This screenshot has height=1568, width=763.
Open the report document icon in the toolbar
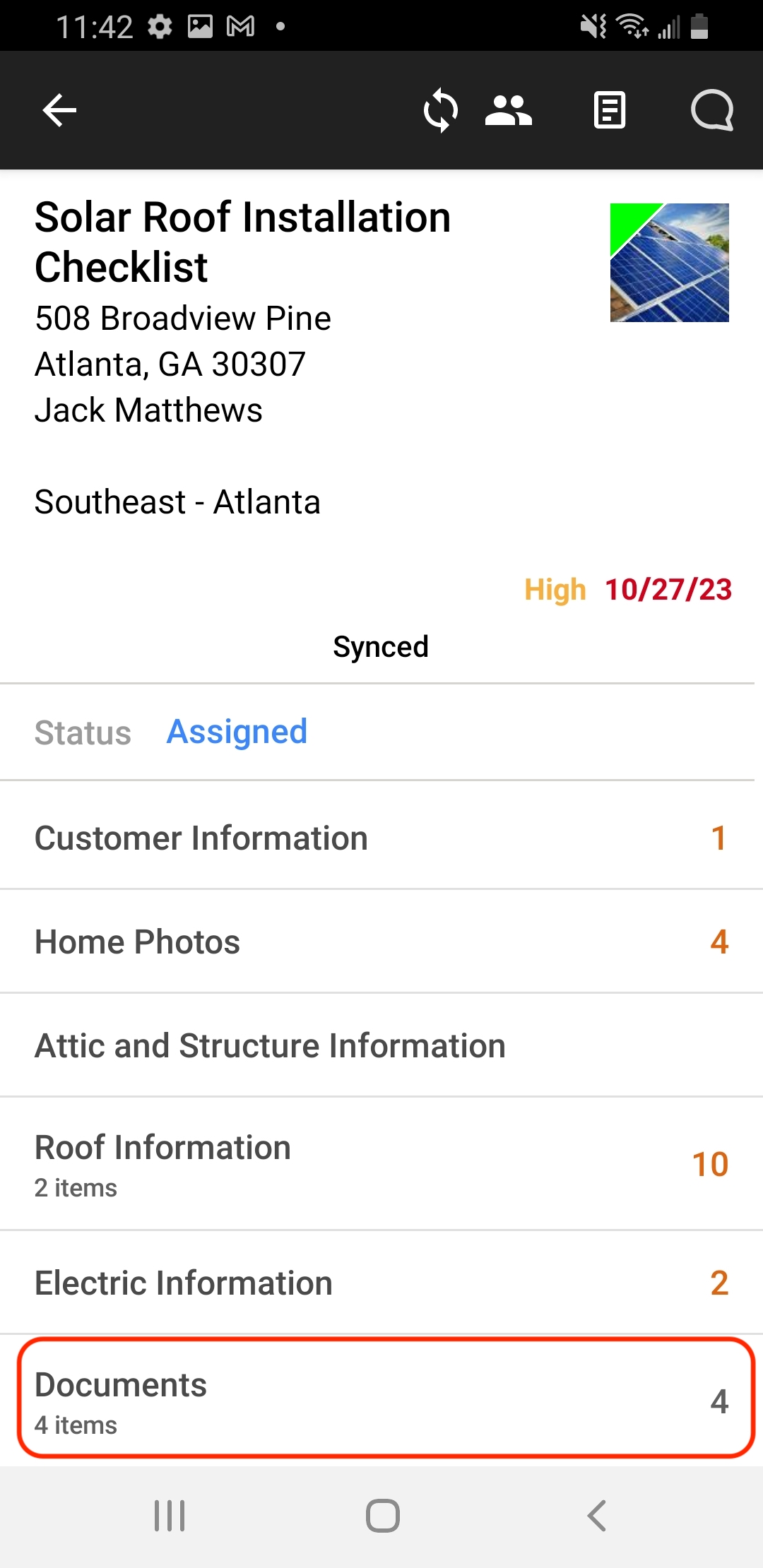coord(610,109)
